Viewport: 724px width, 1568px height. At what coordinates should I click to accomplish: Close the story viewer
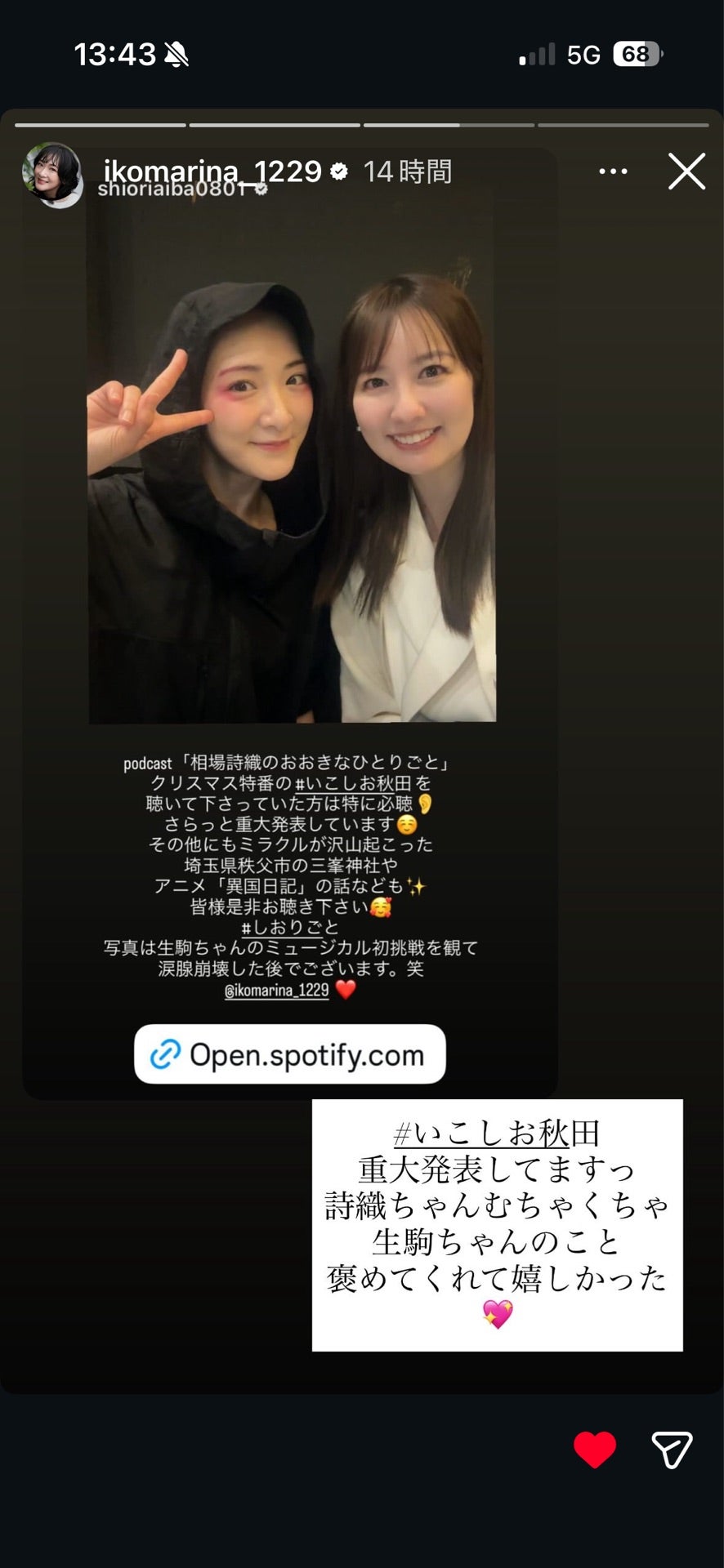pos(686,171)
